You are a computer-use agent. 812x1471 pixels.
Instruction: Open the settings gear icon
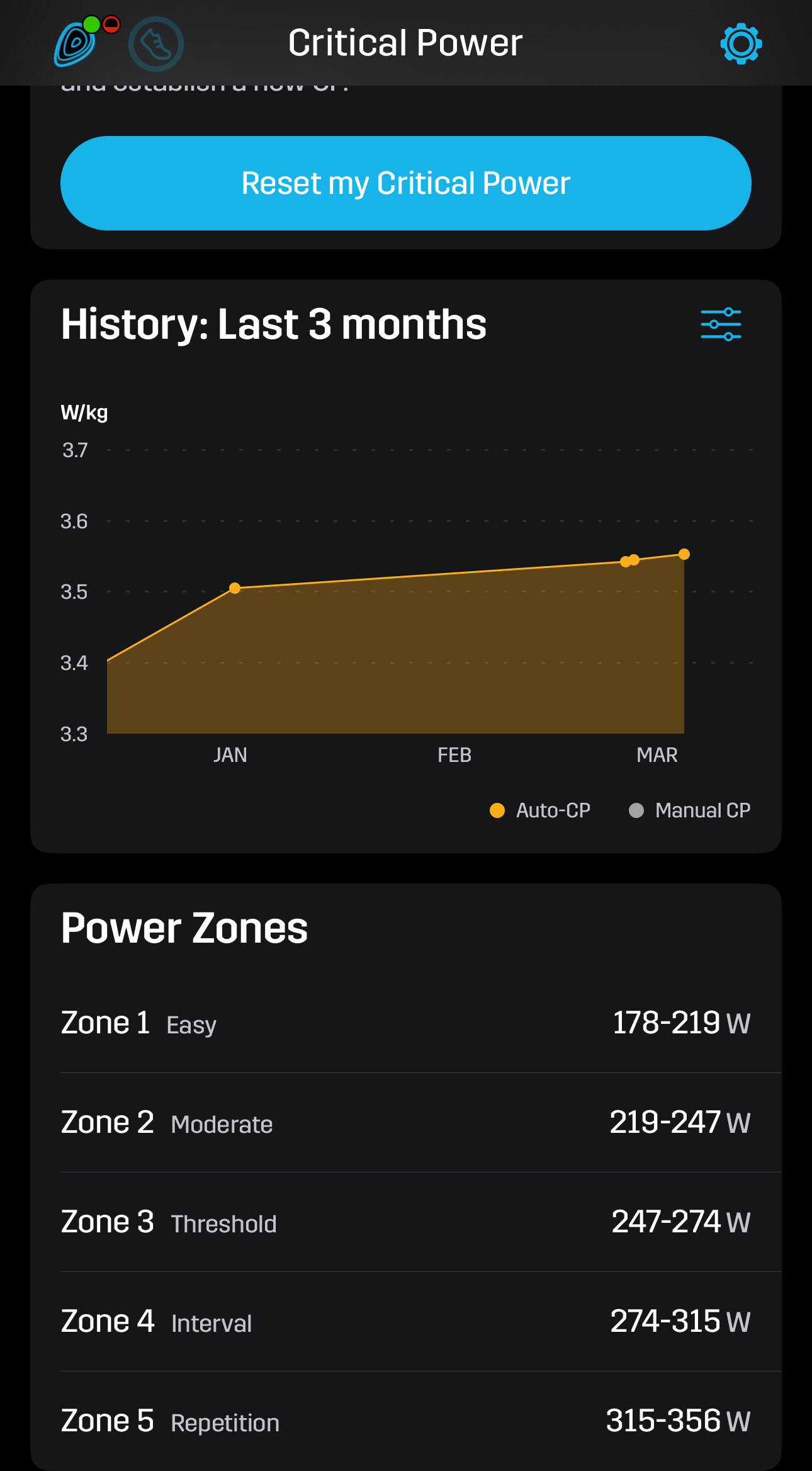click(741, 43)
